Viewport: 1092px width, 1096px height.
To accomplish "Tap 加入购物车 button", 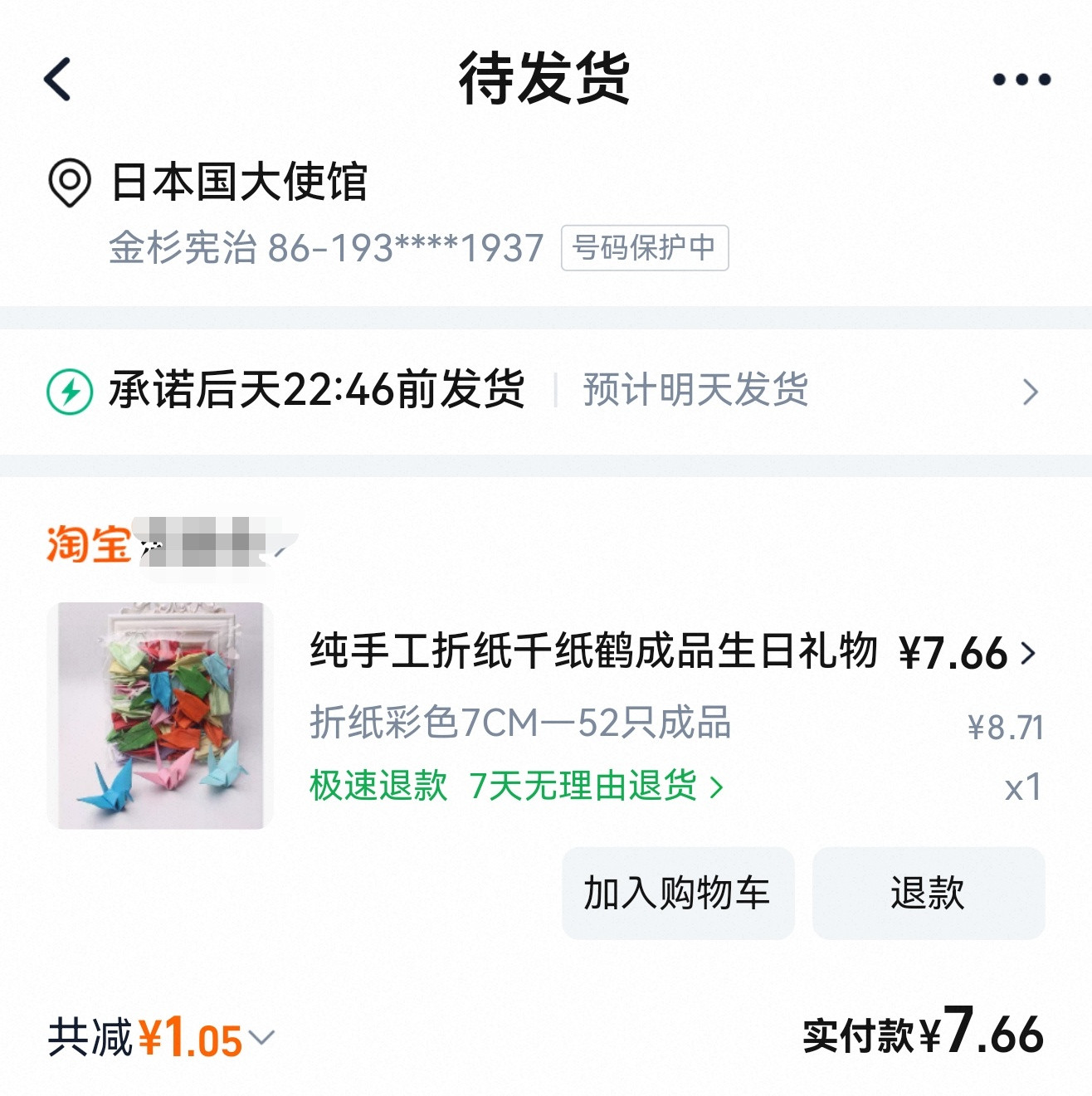I will [677, 893].
